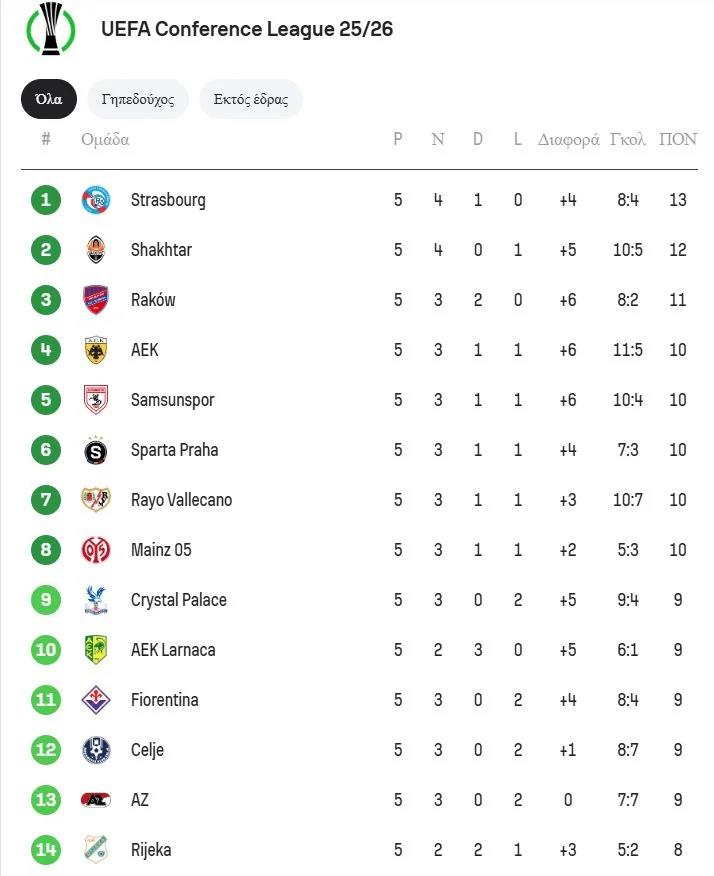Select the Όλα tab

(x=48, y=100)
